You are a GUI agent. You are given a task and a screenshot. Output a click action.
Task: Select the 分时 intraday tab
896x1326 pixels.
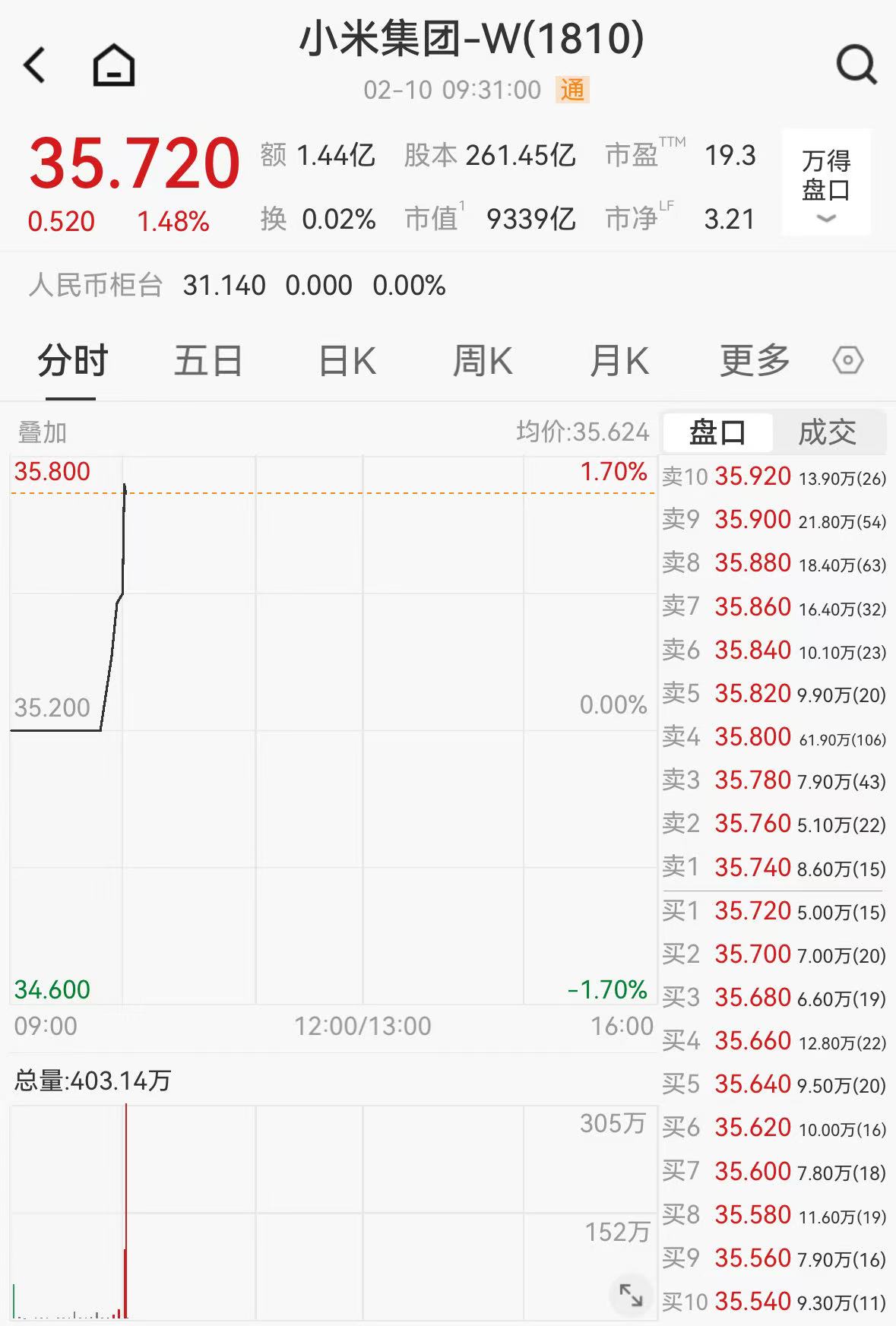click(x=73, y=361)
